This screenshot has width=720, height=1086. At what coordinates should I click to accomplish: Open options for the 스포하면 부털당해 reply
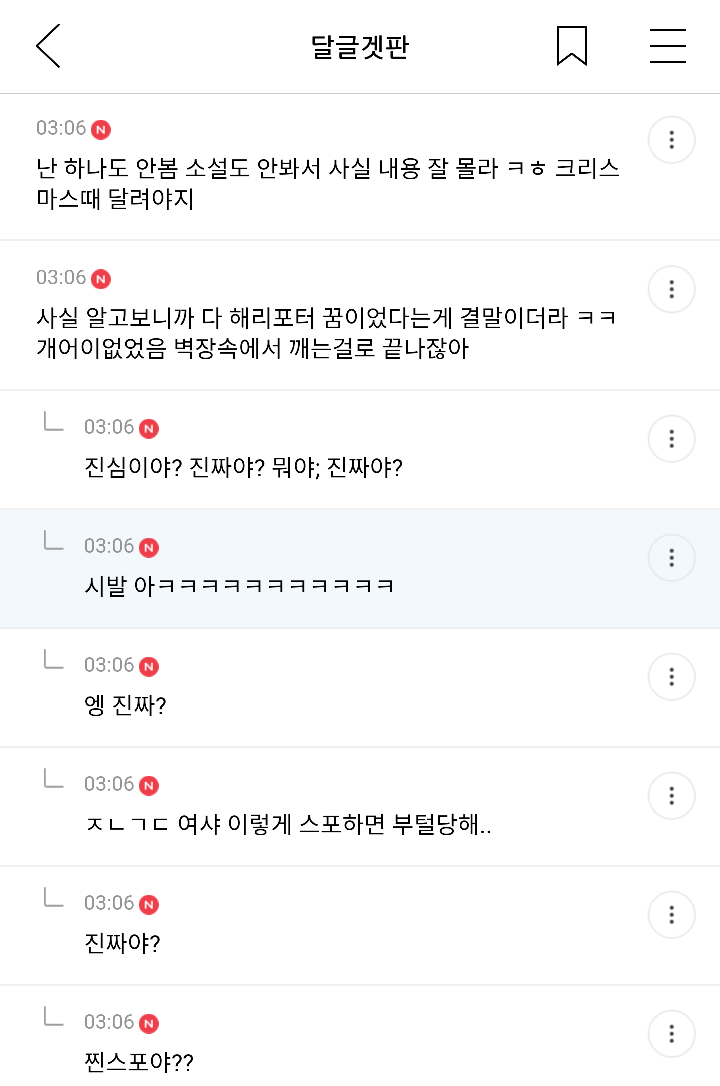672,796
